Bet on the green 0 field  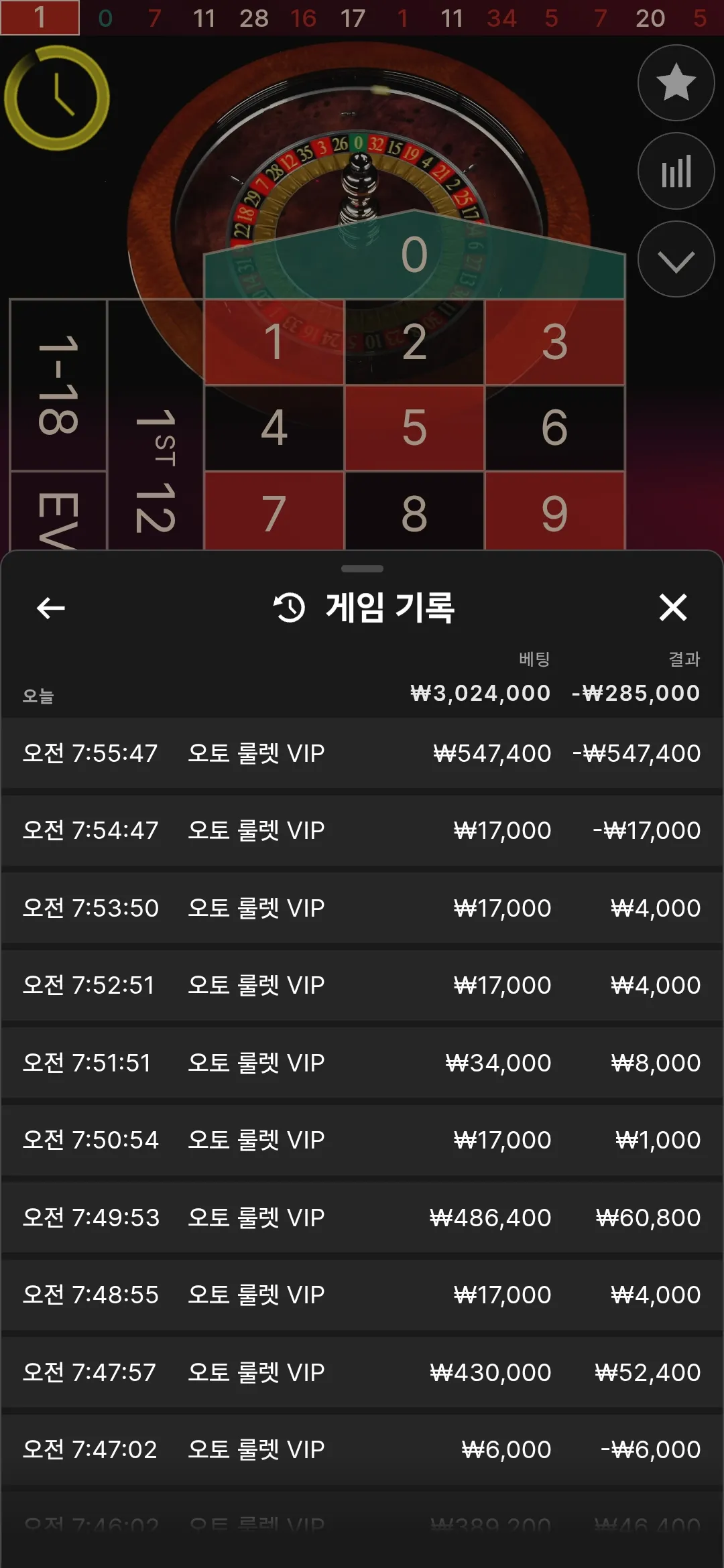click(414, 255)
